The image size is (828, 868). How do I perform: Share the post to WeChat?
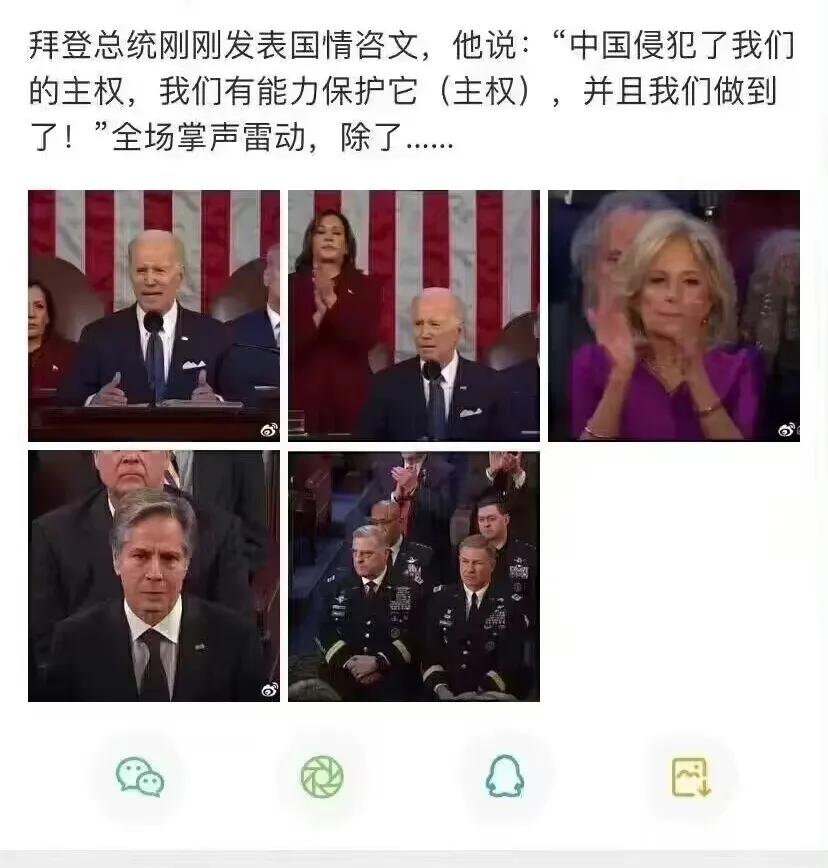[x=139, y=777]
